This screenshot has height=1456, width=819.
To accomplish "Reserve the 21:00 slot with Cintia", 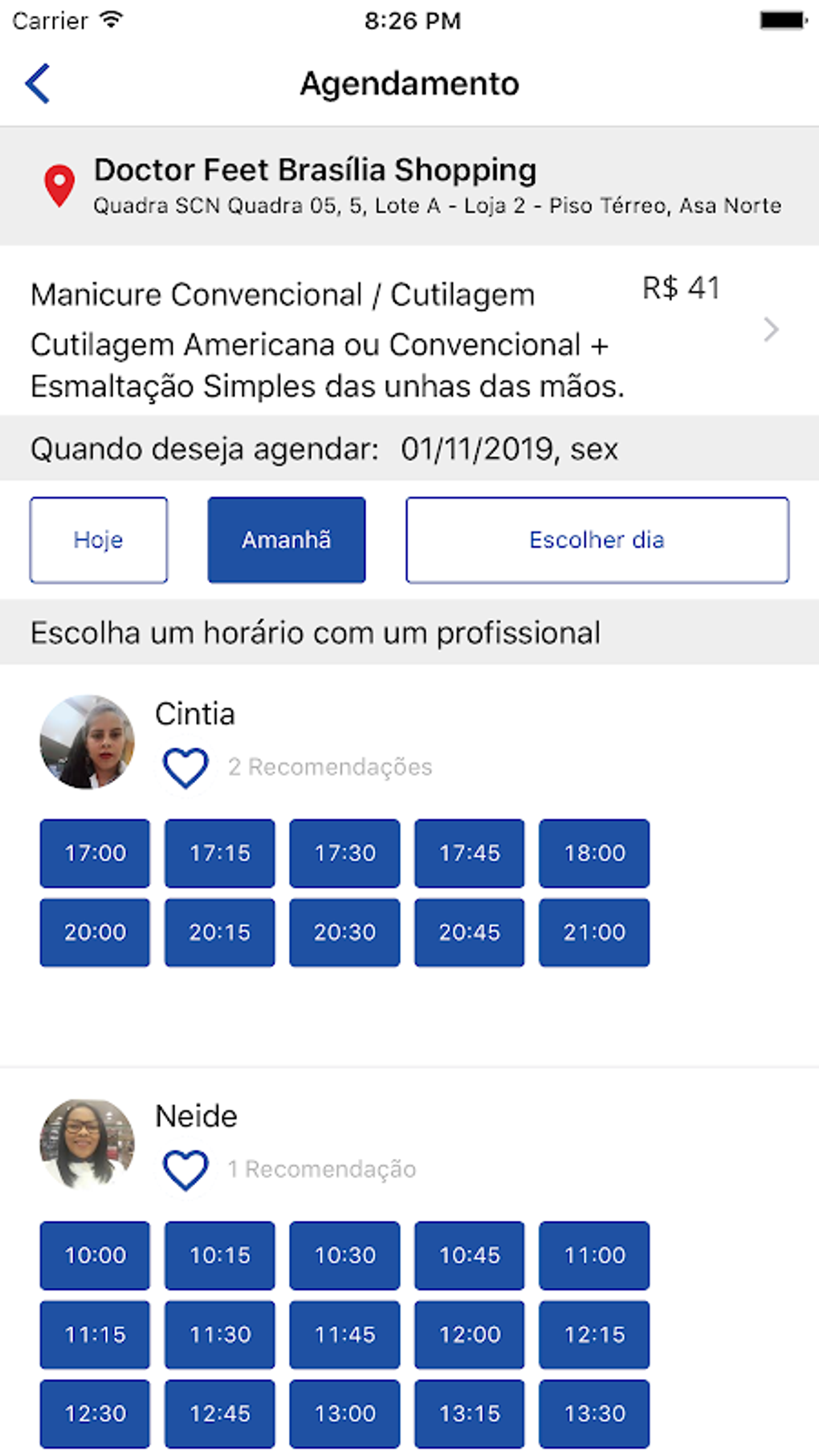I will click(594, 932).
